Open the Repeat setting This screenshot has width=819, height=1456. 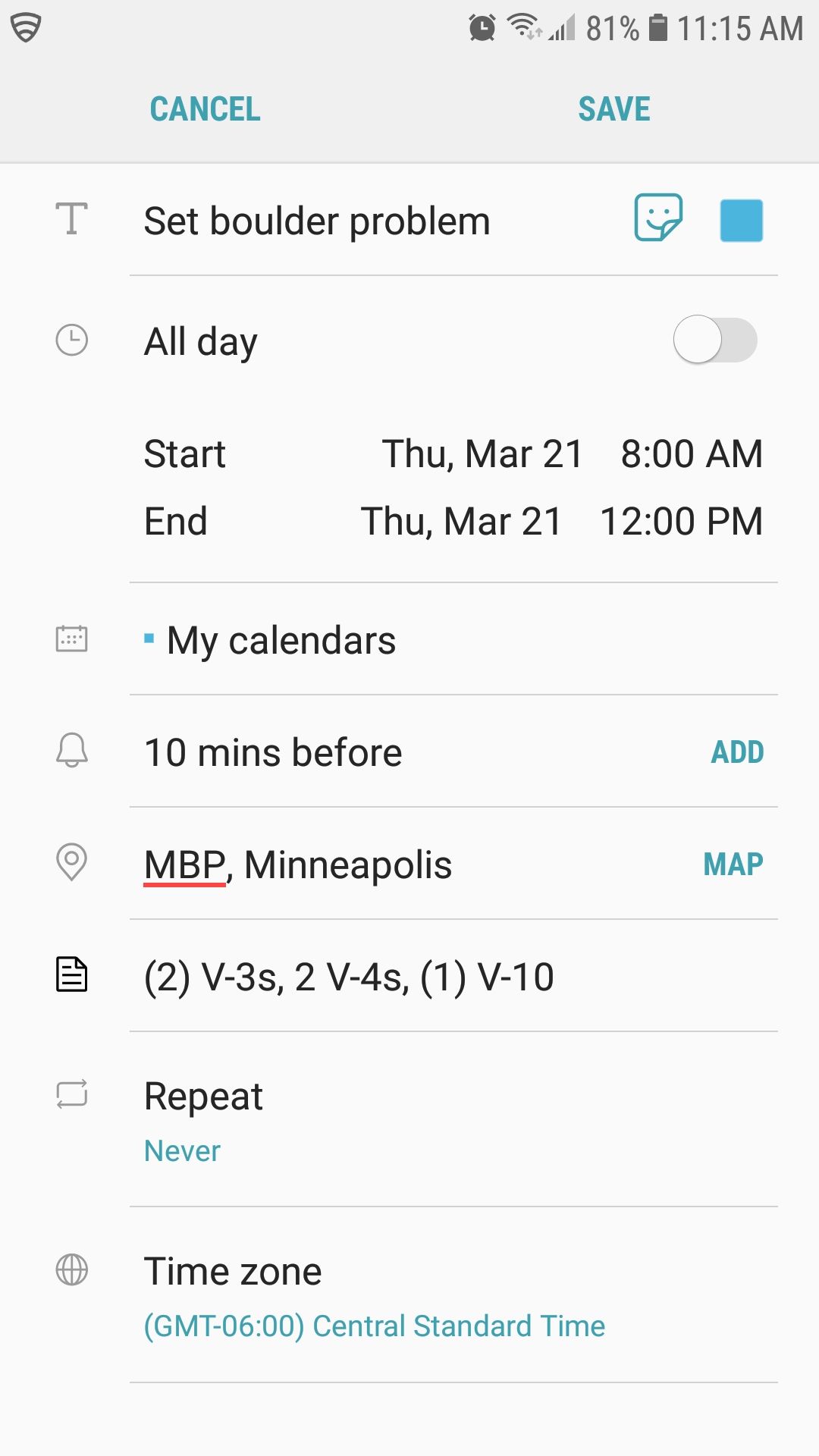203,1119
